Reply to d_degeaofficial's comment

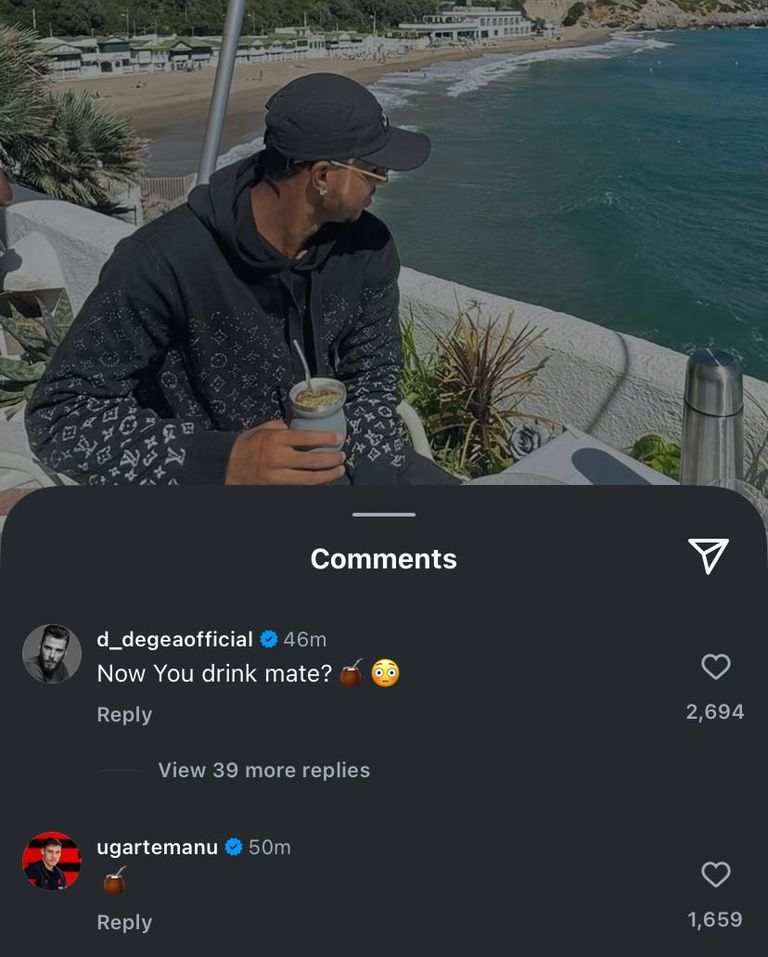[124, 714]
